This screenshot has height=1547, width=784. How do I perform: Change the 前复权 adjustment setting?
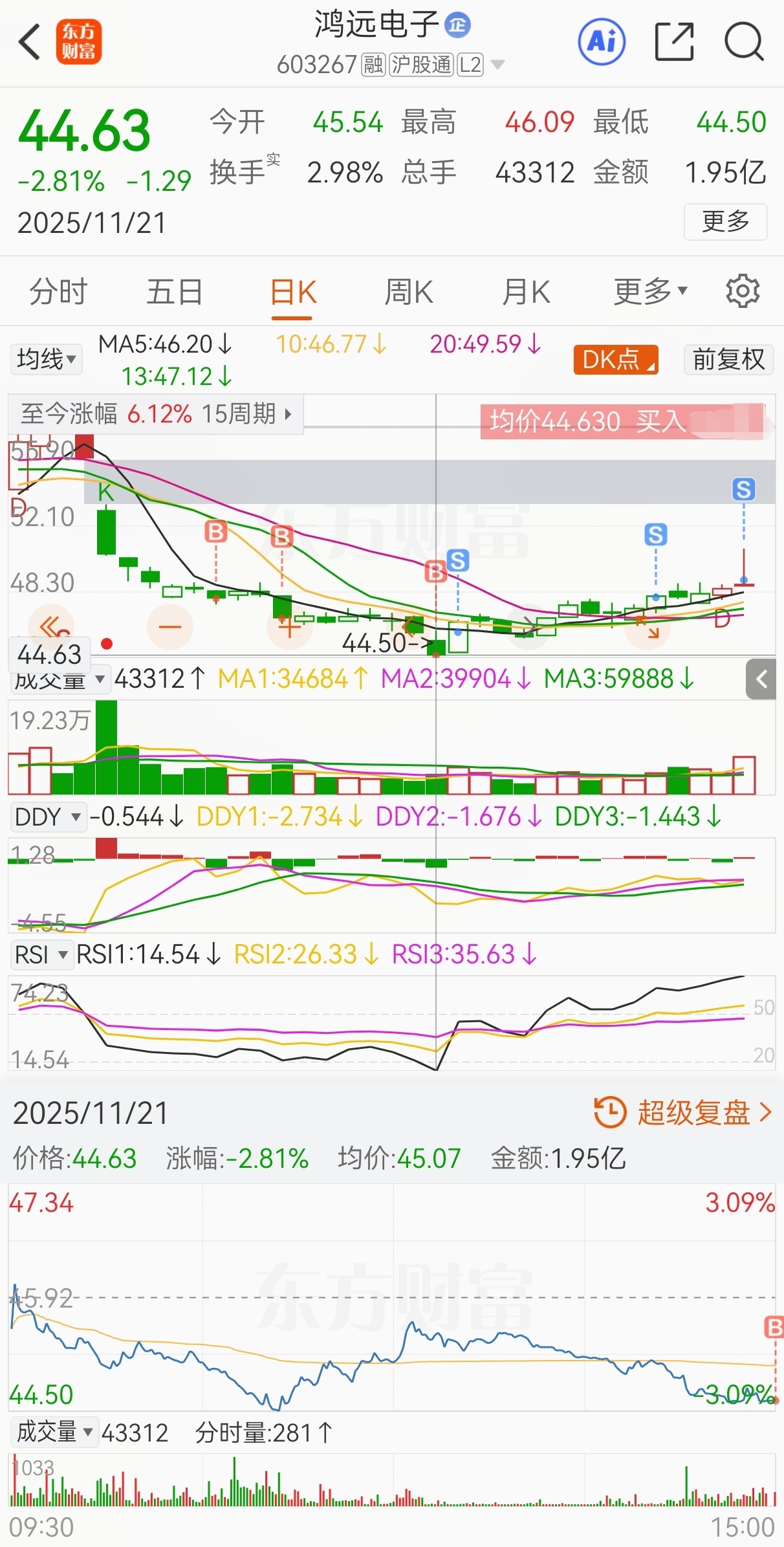pyautogui.click(x=728, y=359)
